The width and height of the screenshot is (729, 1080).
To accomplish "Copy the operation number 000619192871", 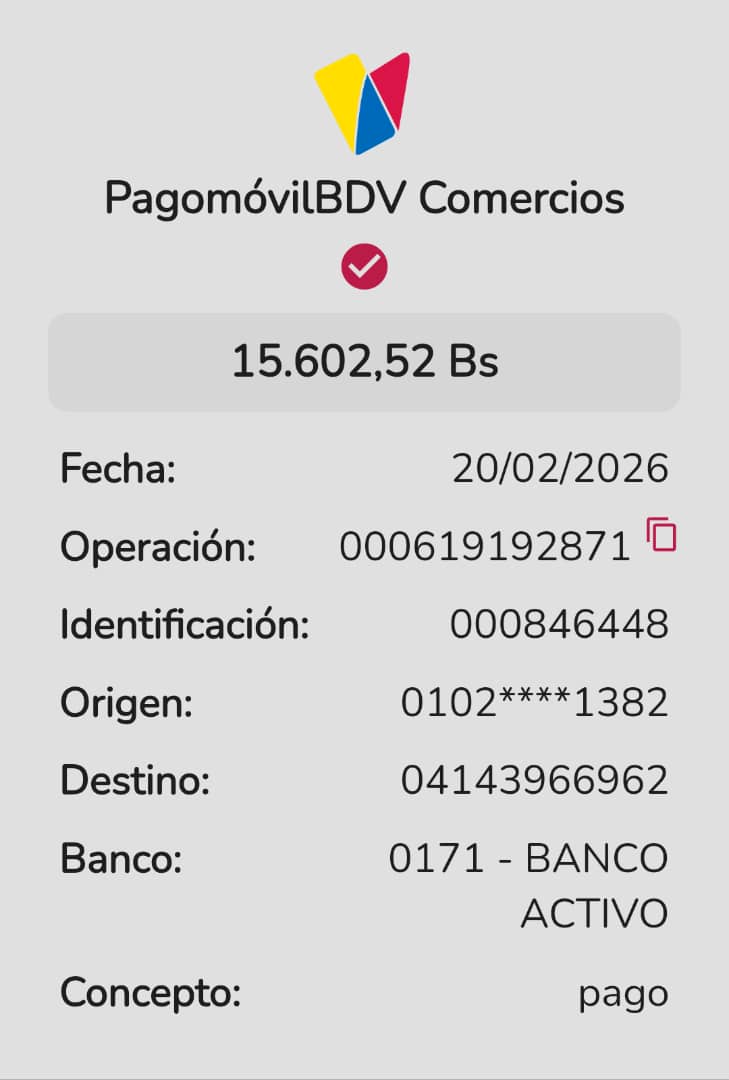I will click(661, 535).
